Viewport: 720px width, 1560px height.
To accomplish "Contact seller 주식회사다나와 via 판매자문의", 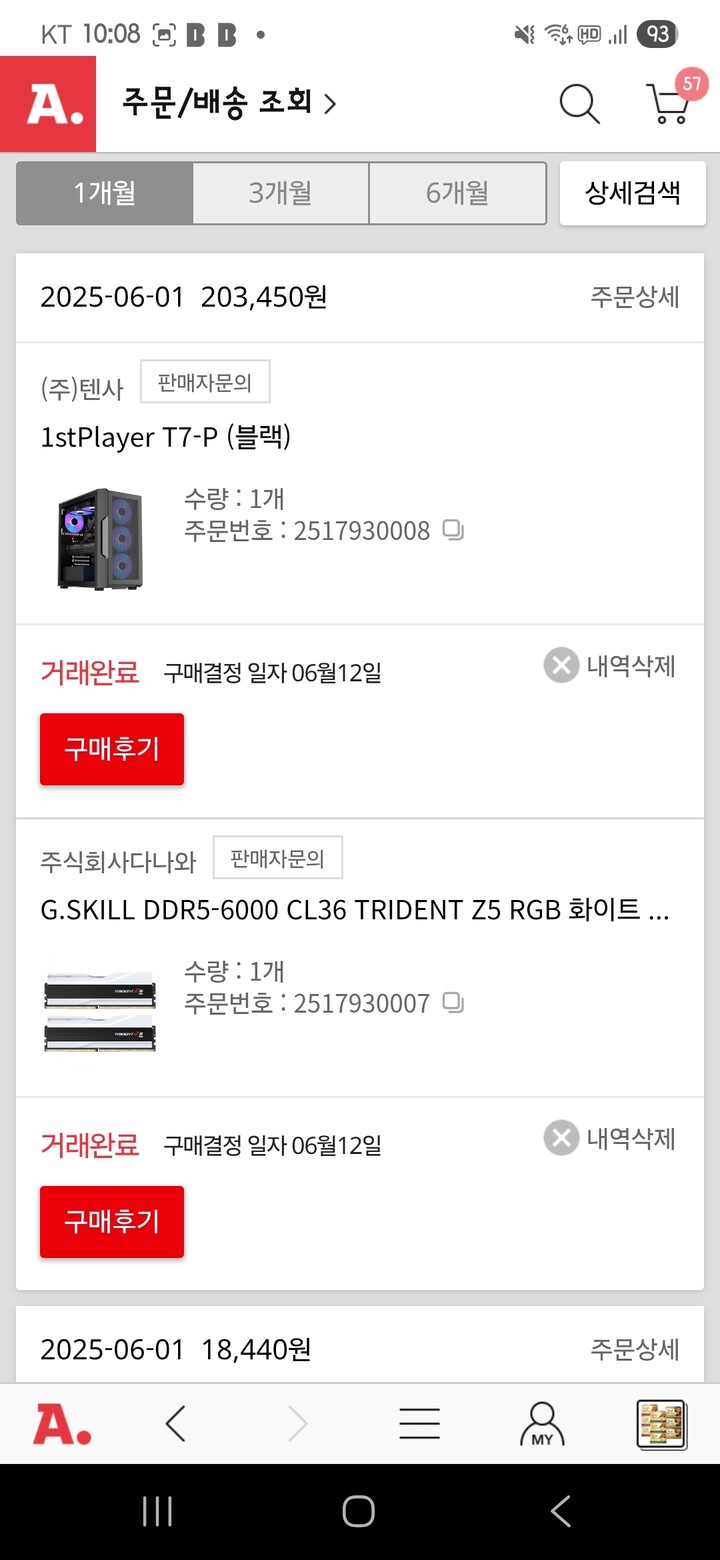I will pos(278,857).
